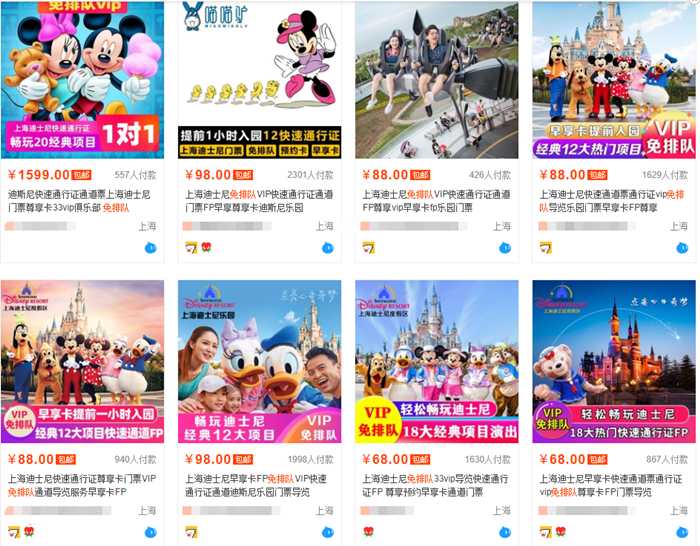The image size is (700, 546).
Task: View the ¥88.00 product with 426人付款
Action: (x=438, y=81)
